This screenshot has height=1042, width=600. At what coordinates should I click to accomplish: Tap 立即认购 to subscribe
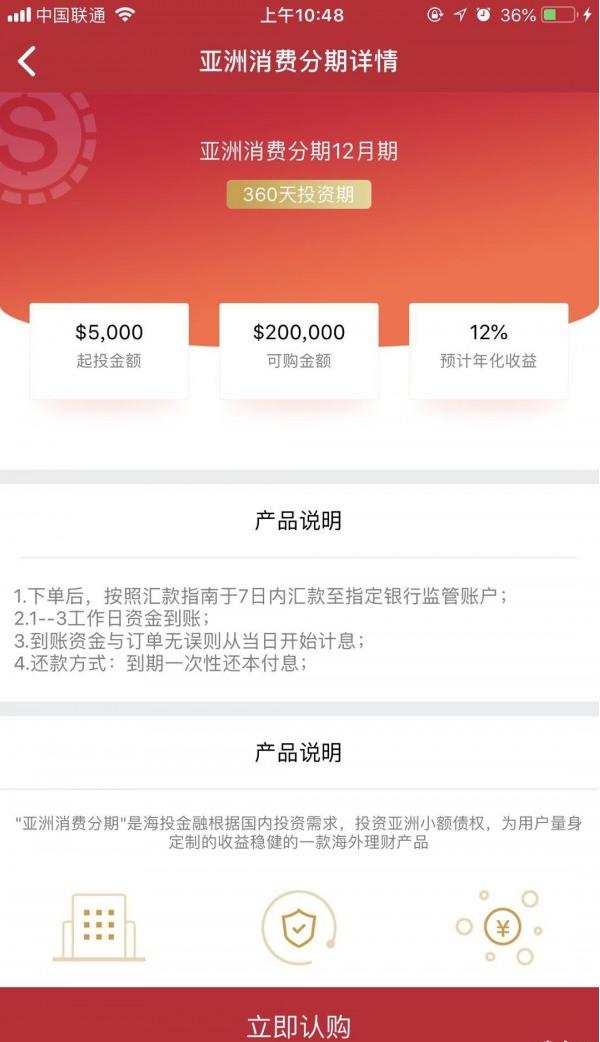coord(299,1022)
